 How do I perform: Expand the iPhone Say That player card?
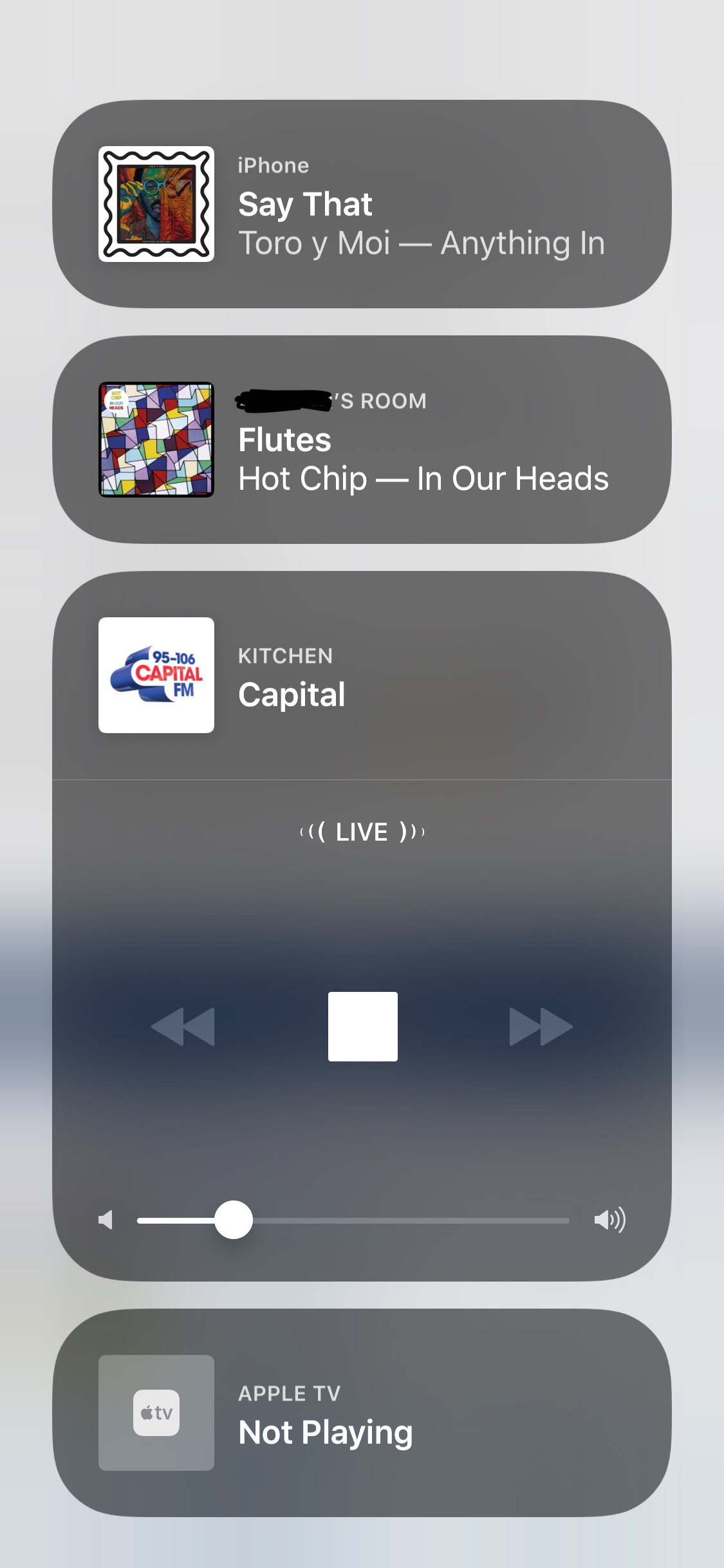[x=362, y=204]
